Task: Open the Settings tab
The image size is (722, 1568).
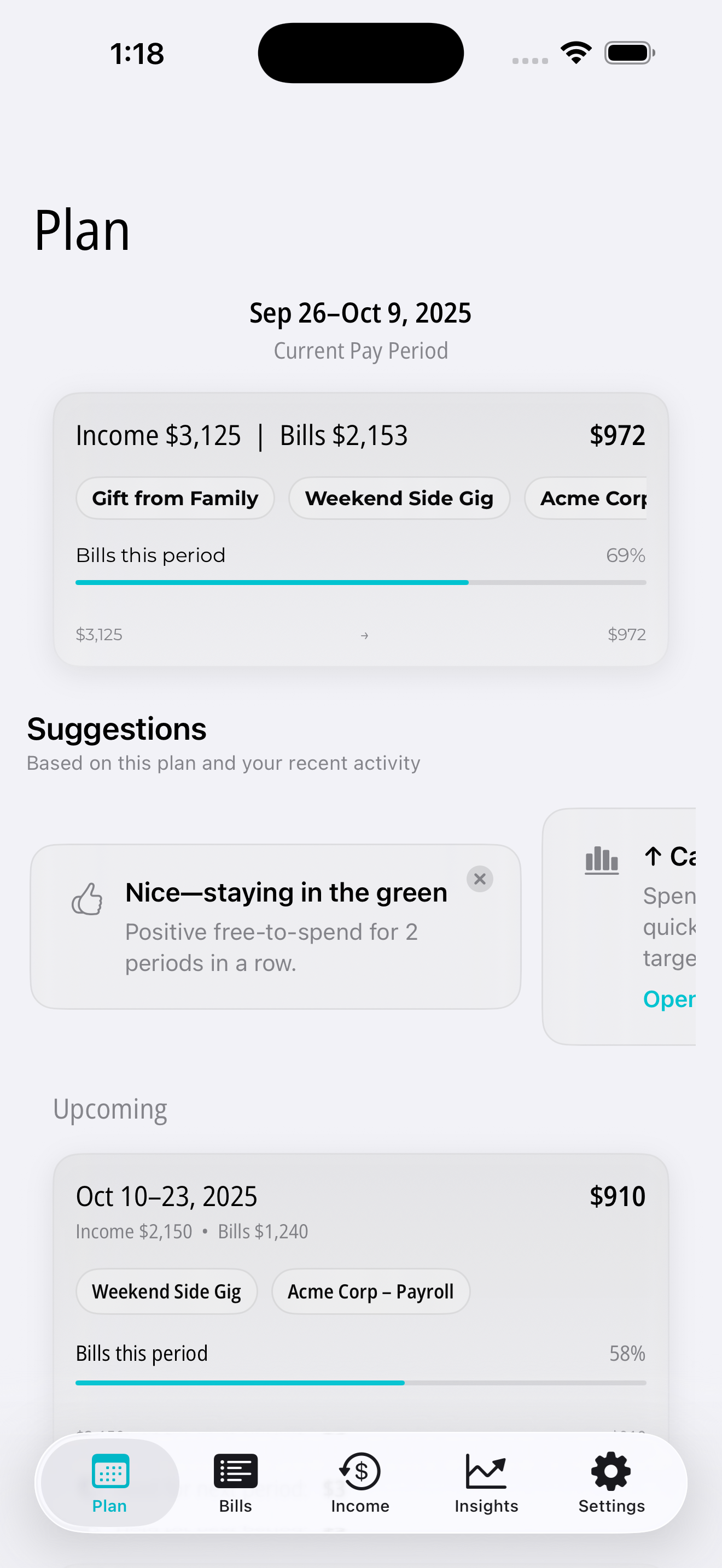Action: click(611, 1483)
